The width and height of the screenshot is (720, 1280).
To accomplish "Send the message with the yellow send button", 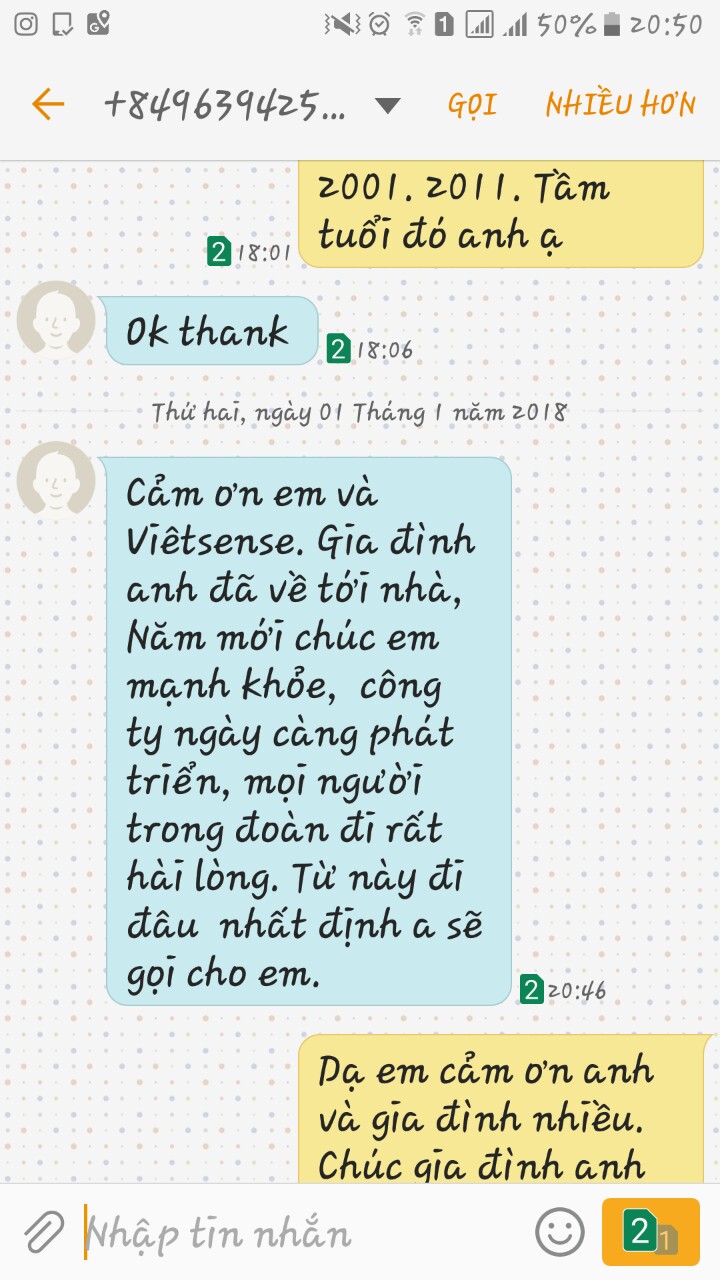I will [652, 1232].
